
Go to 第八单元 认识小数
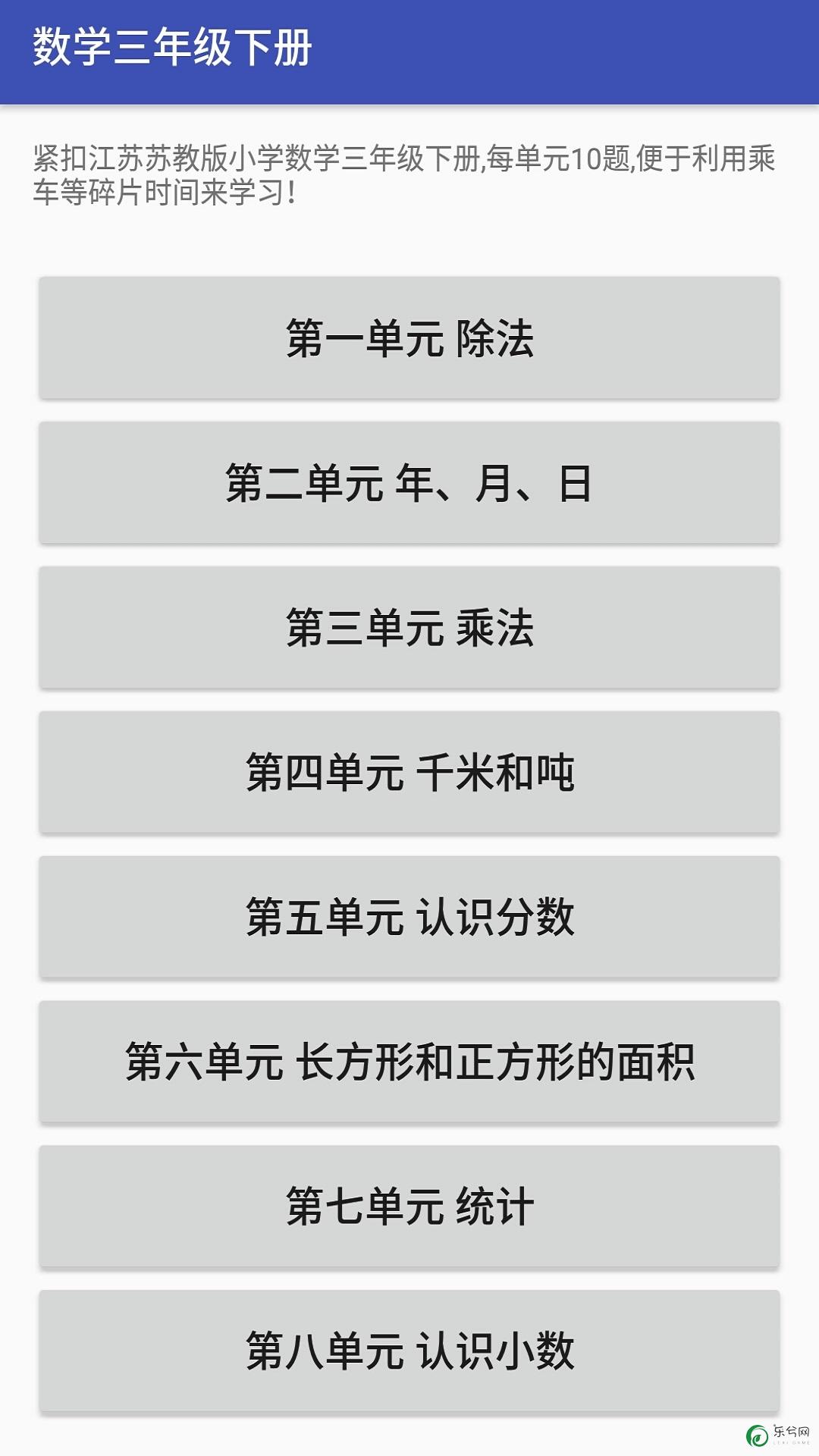409,1351
